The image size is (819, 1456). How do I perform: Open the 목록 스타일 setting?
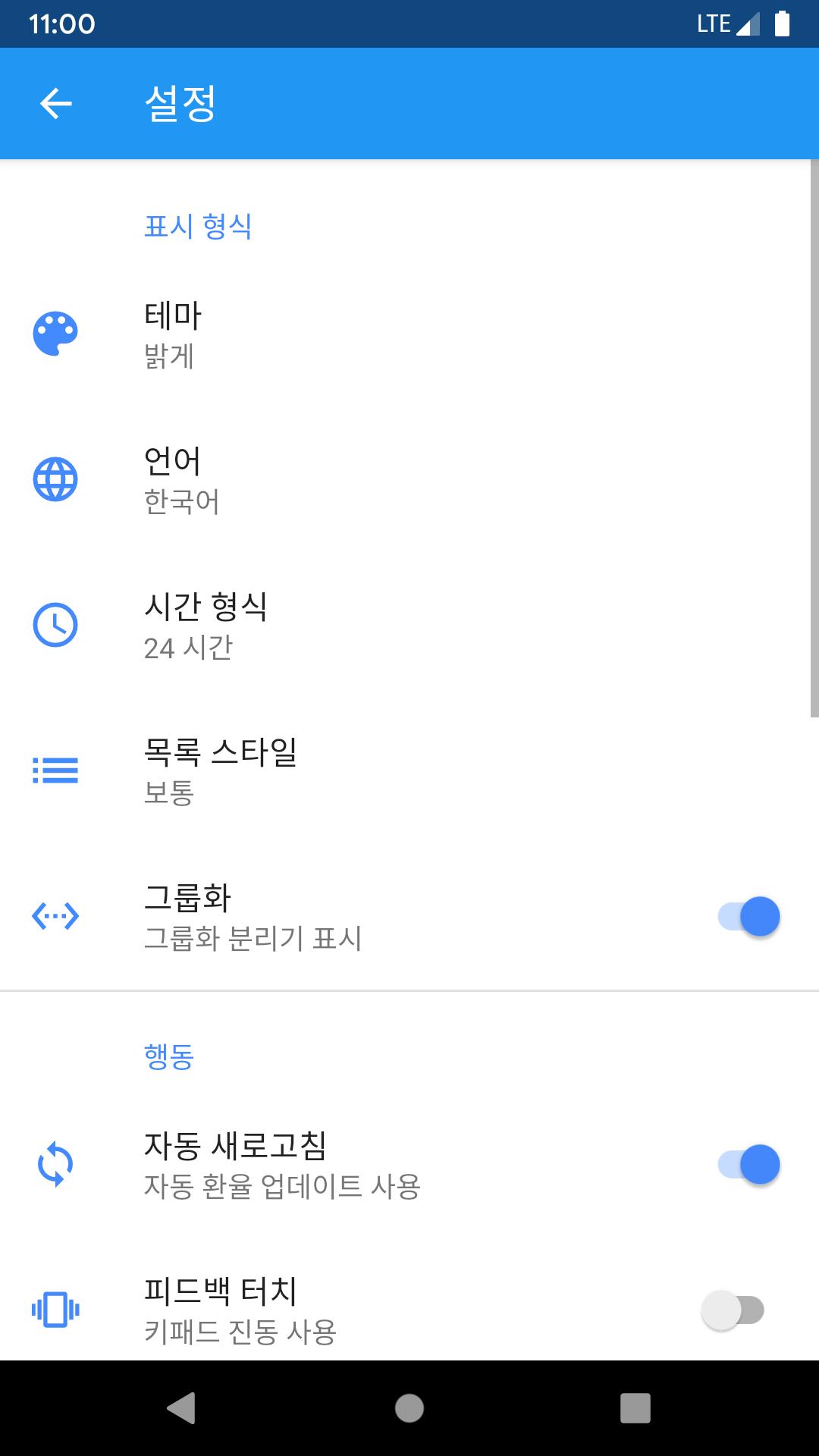(x=409, y=770)
